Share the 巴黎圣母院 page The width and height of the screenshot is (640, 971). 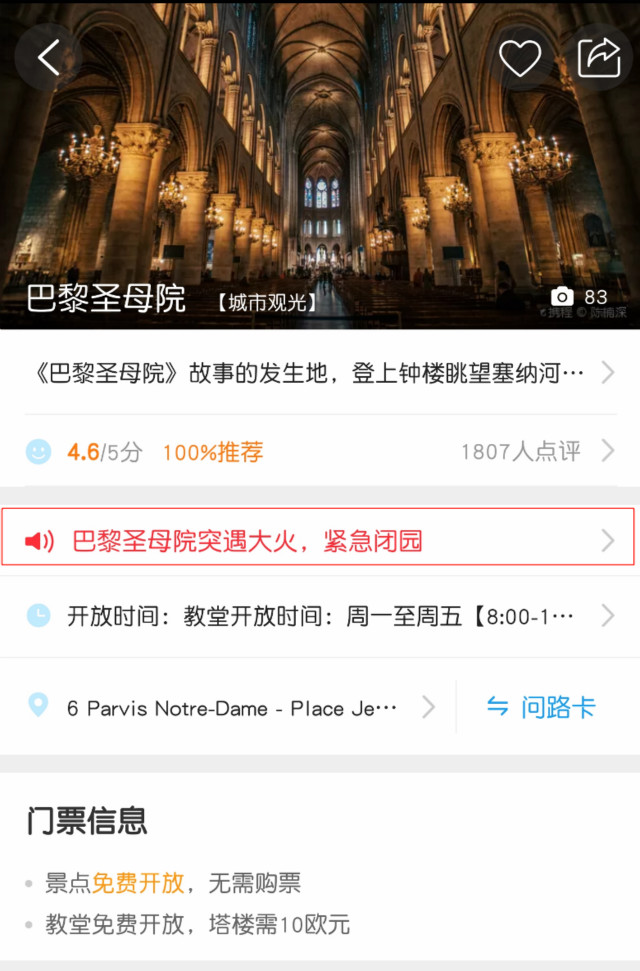[x=599, y=58]
